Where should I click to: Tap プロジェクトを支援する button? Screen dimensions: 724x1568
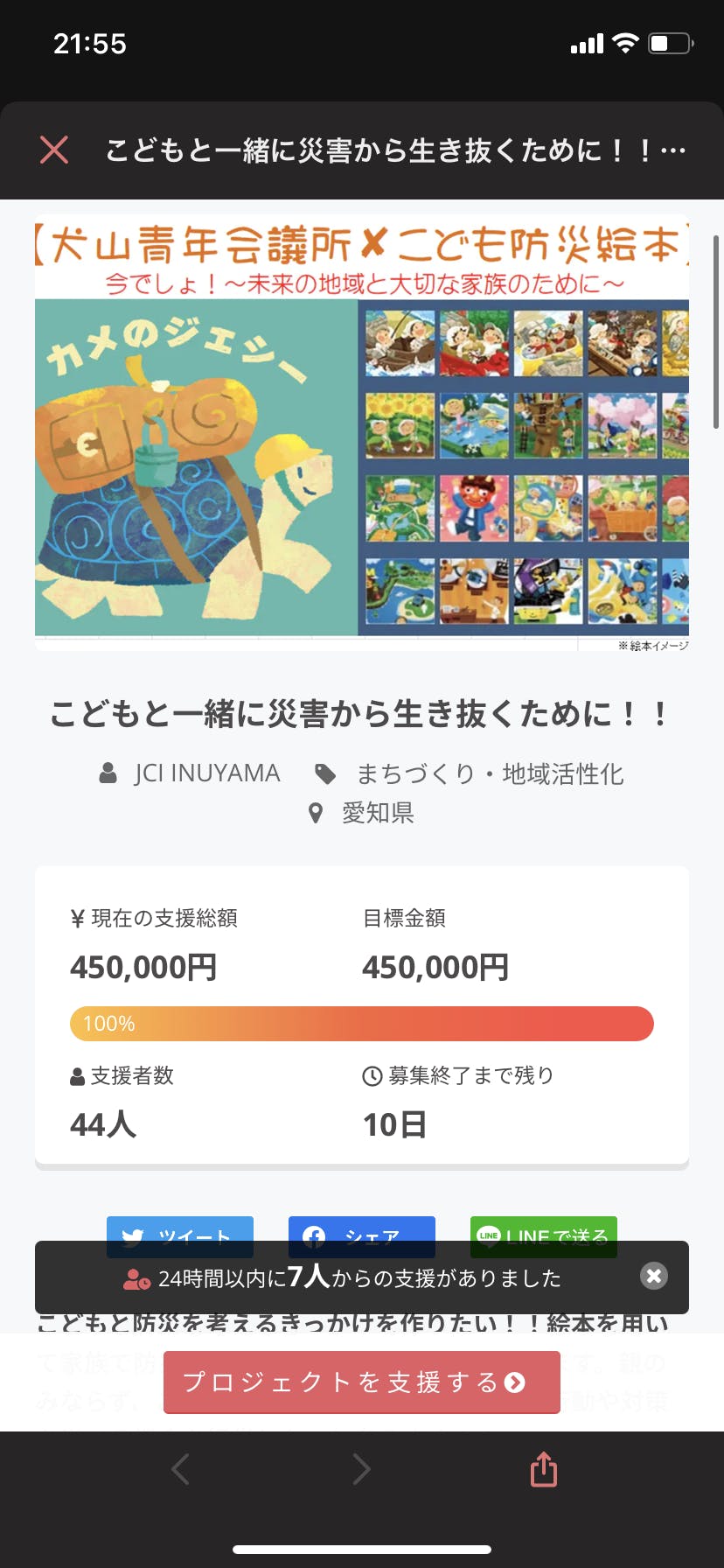[361, 1382]
